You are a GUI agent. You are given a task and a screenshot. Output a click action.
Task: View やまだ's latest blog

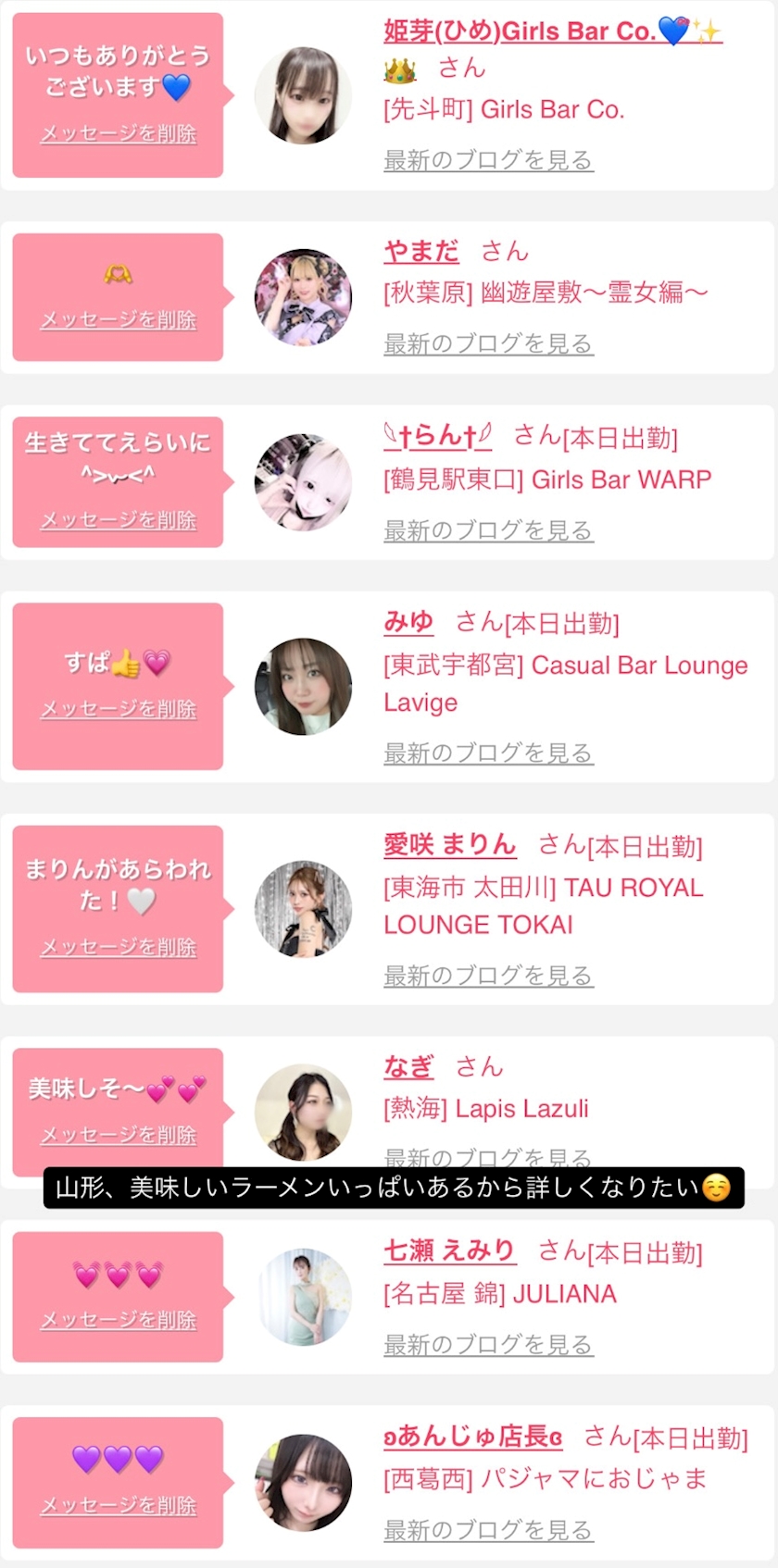pos(488,344)
